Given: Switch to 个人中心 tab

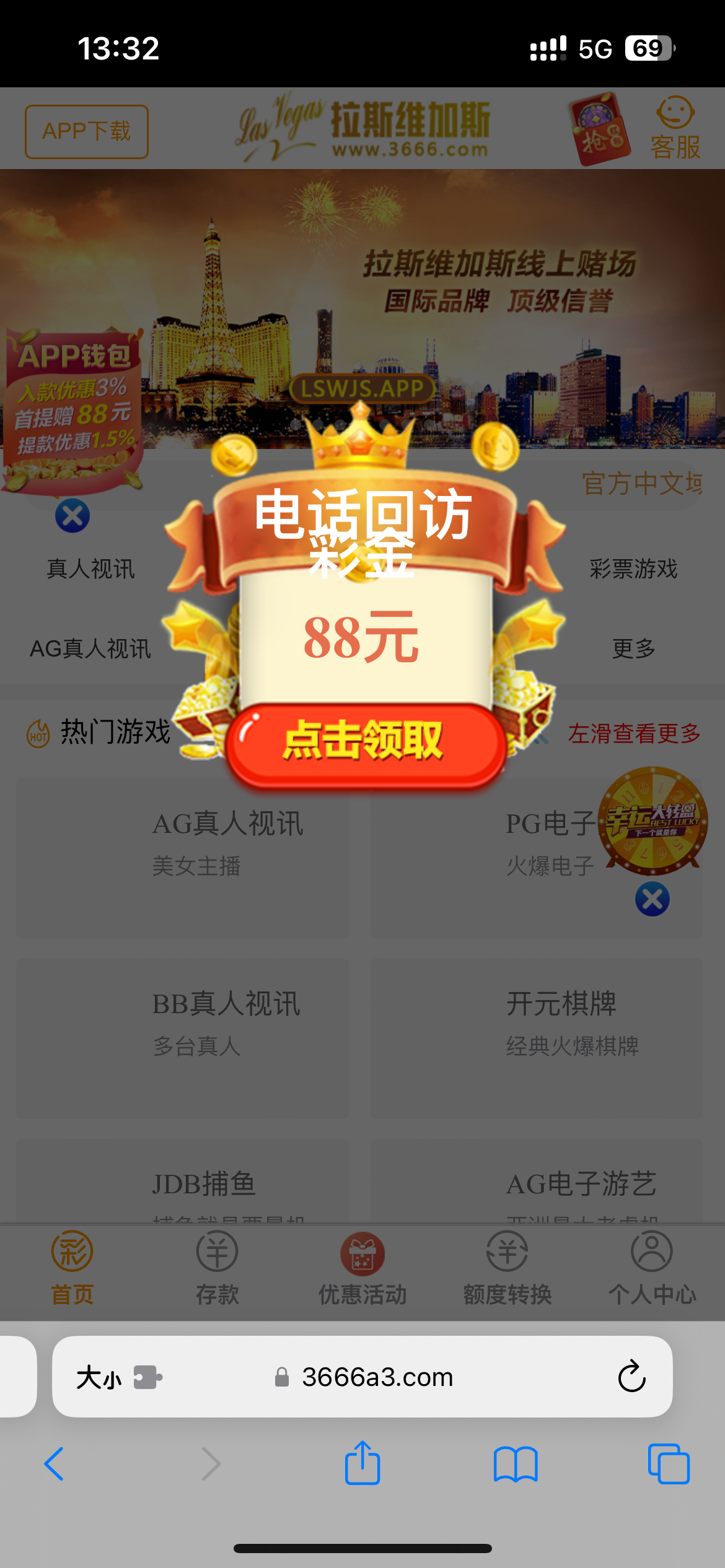Looking at the screenshot, I should pos(652,1267).
